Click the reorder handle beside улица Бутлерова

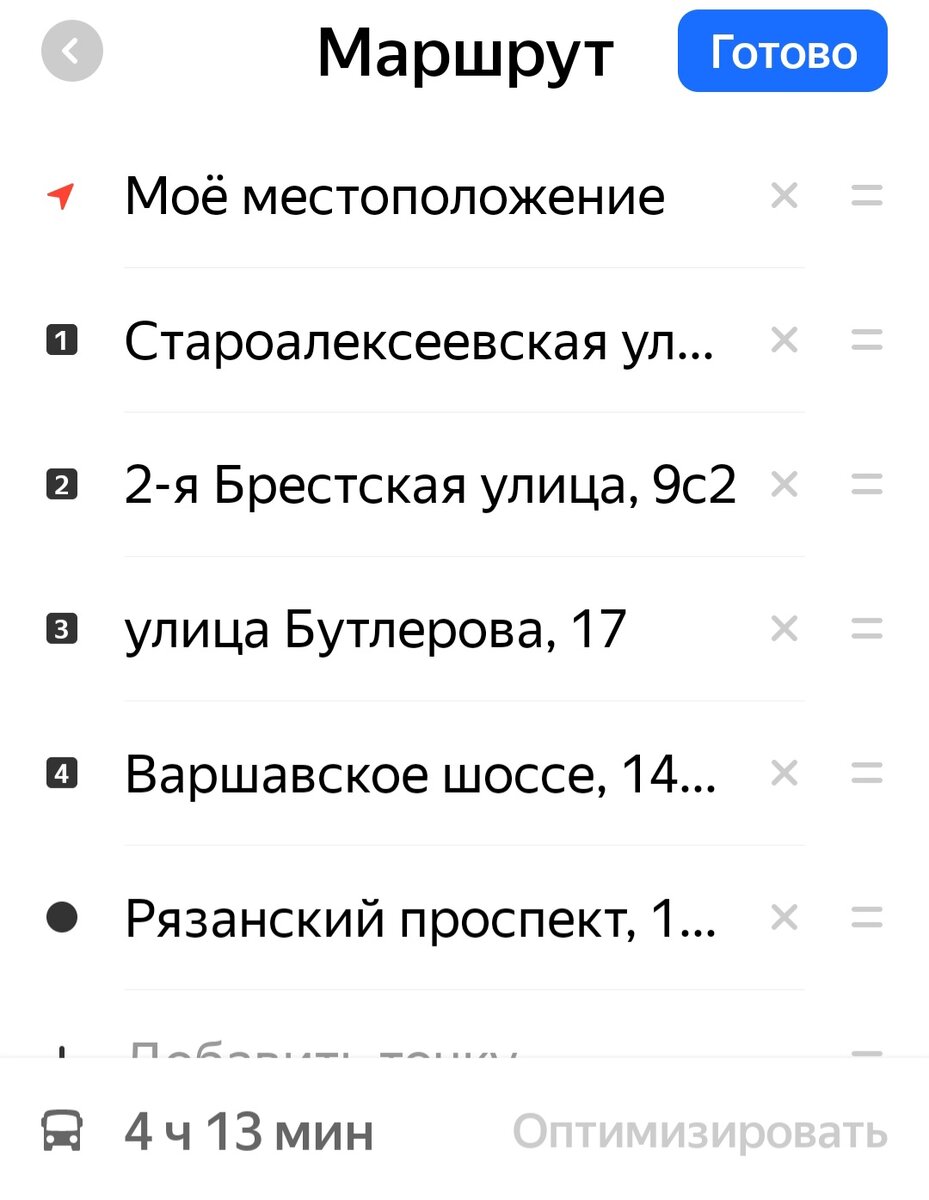click(x=866, y=629)
